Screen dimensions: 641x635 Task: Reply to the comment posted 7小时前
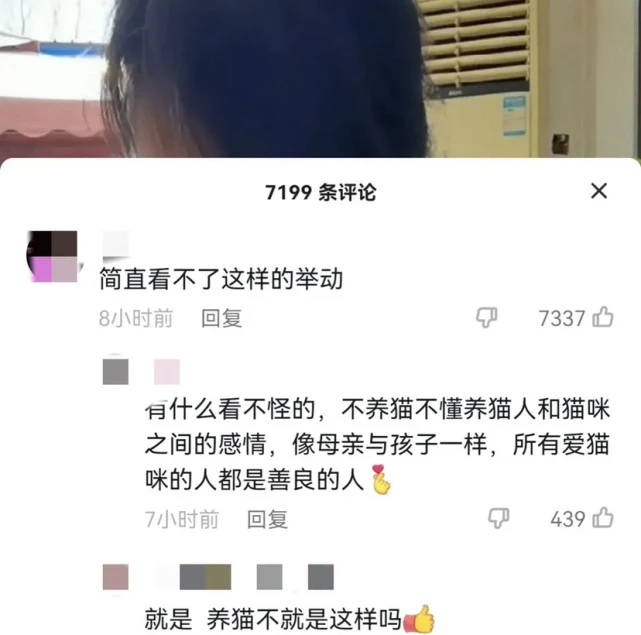(x=267, y=519)
